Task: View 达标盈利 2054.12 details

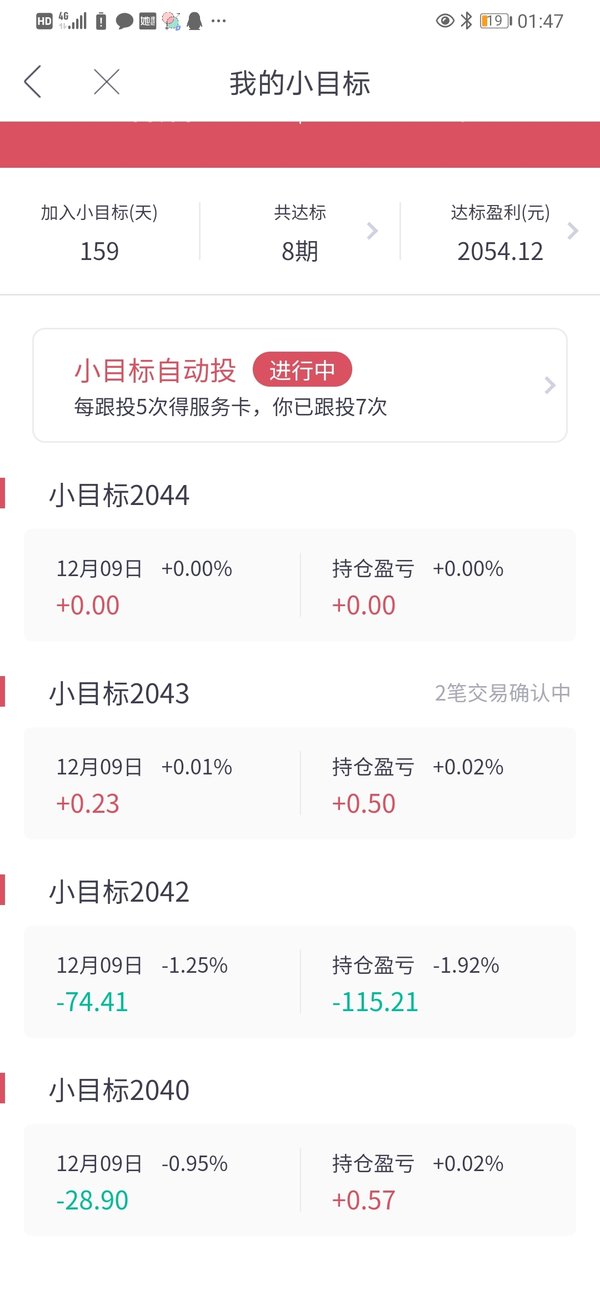Action: point(500,232)
